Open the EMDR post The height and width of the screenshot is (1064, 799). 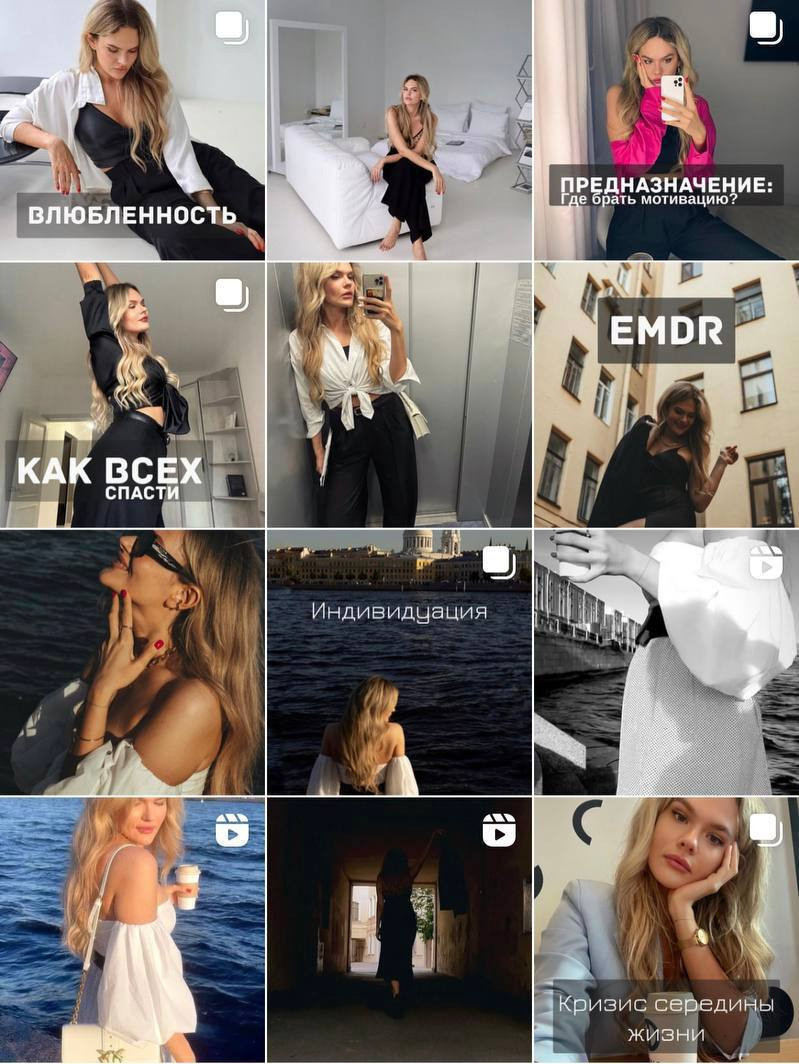[666, 395]
